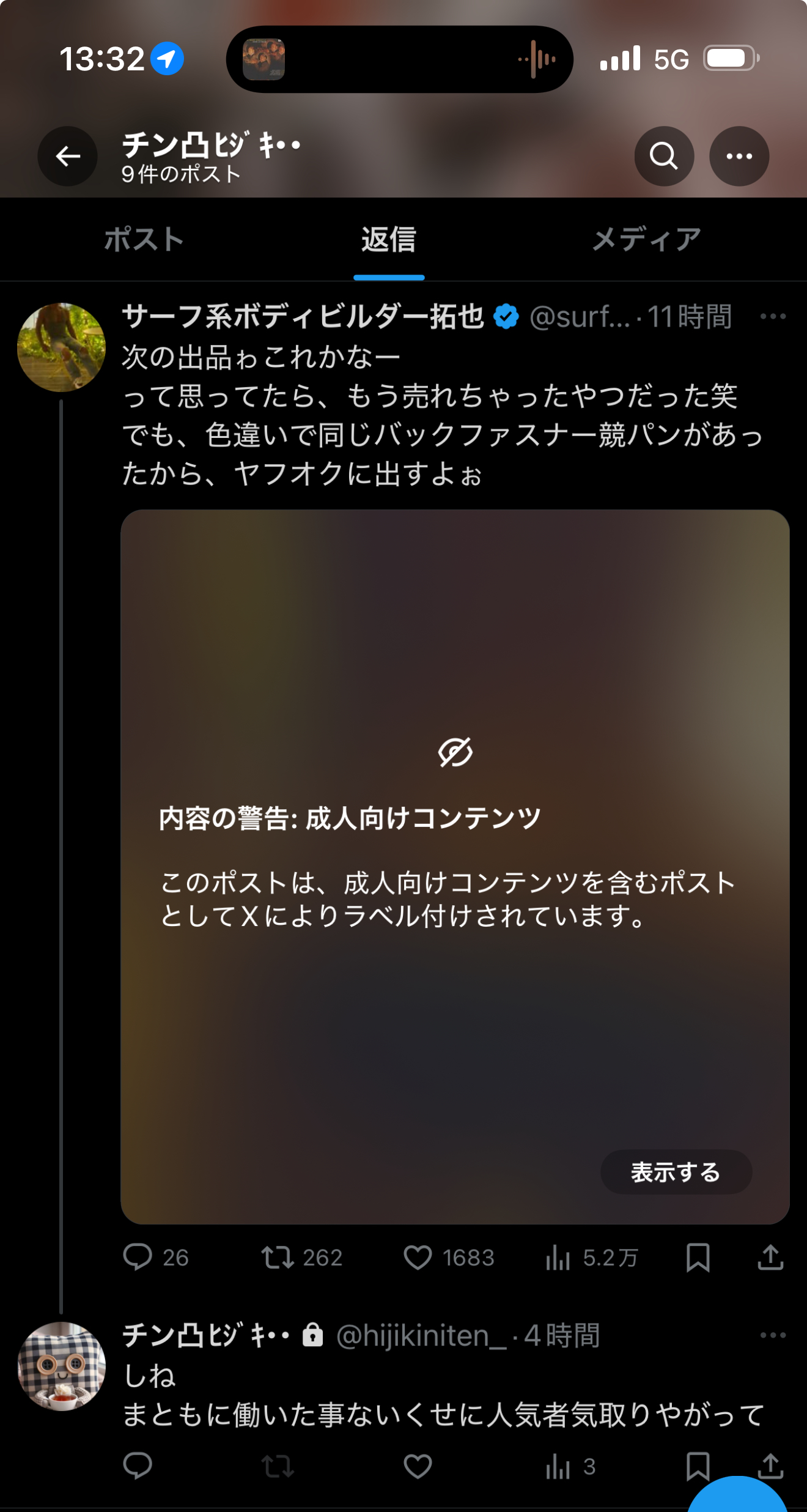Bookmark サーフ系ボディビルダー拓也's post
This screenshot has height=1512, width=807.
pos(698,1258)
